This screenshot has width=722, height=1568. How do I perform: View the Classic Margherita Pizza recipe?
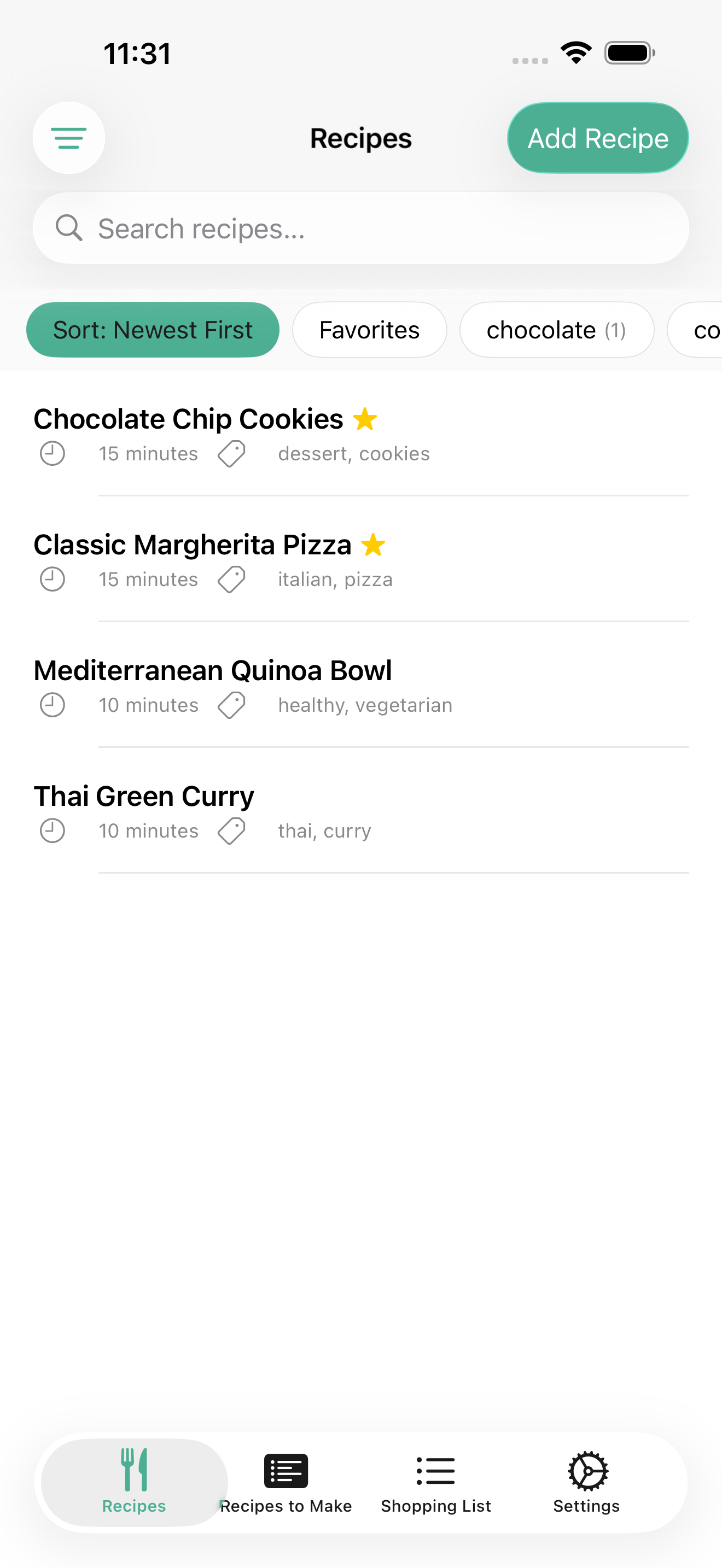point(193,545)
